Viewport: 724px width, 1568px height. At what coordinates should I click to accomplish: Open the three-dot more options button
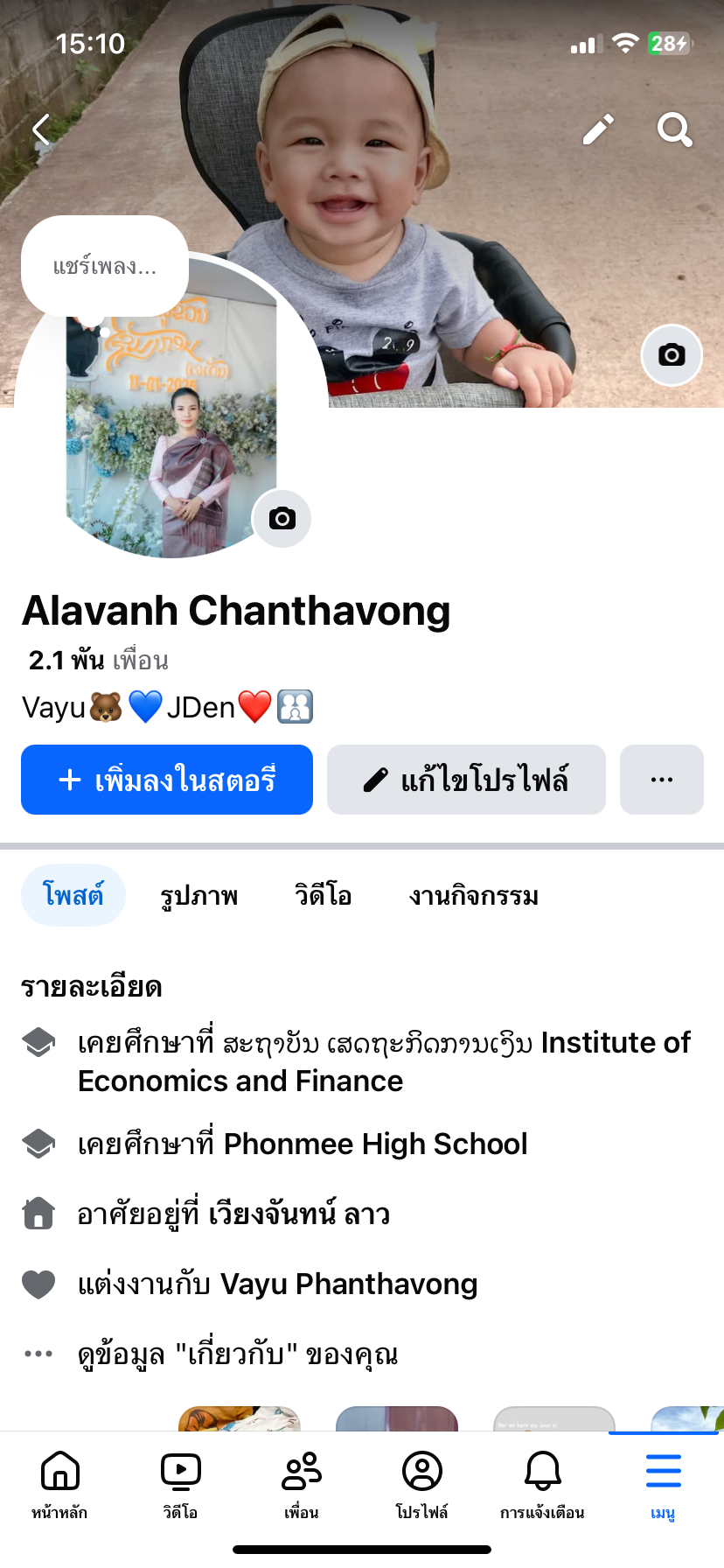(662, 780)
